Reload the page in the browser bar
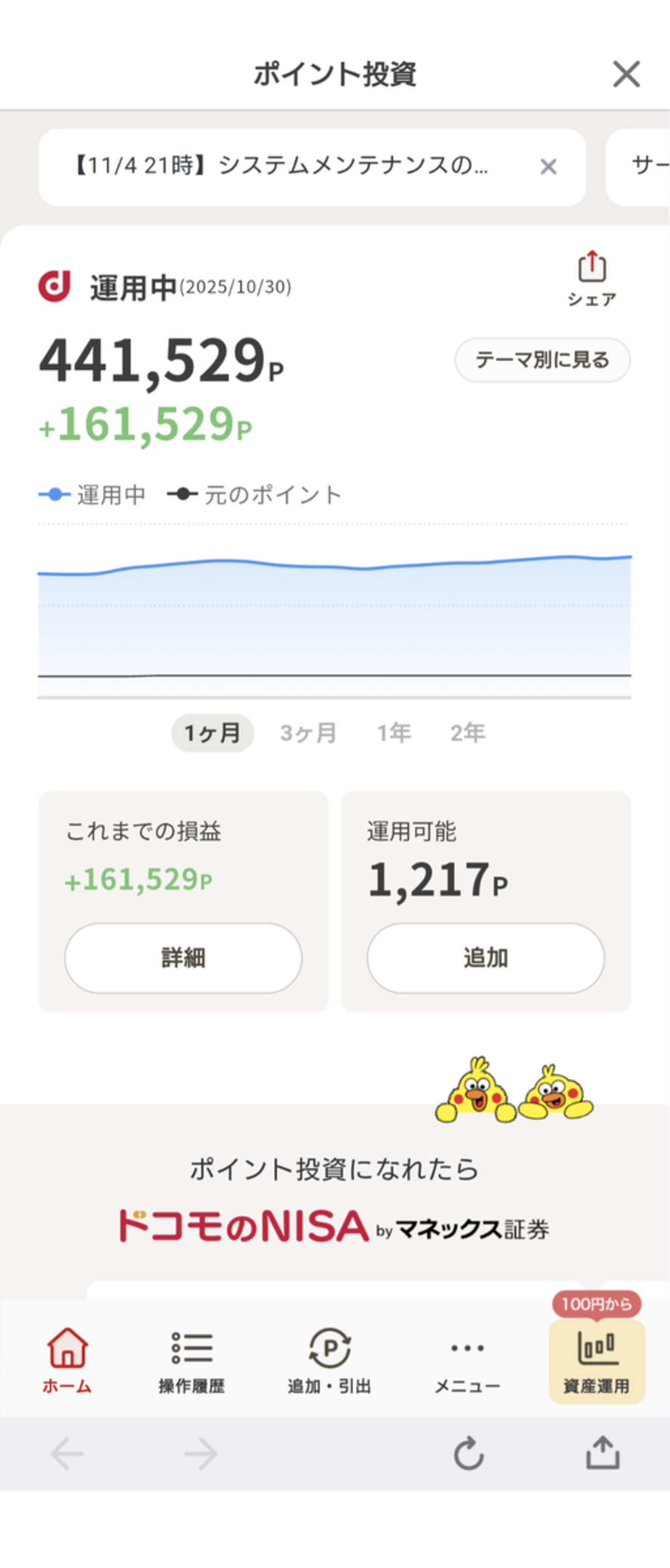 click(x=468, y=1454)
